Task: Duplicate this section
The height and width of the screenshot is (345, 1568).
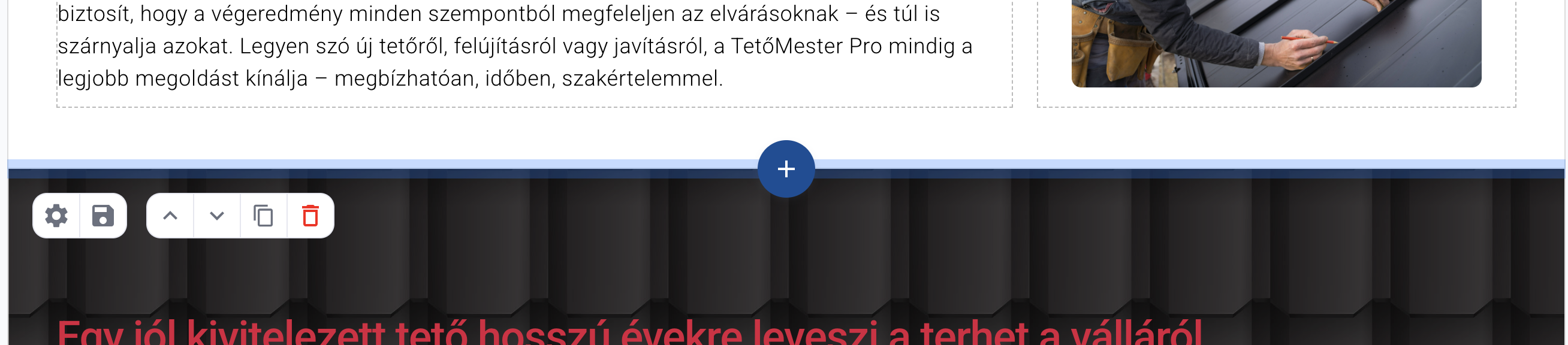Action: click(x=264, y=216)
